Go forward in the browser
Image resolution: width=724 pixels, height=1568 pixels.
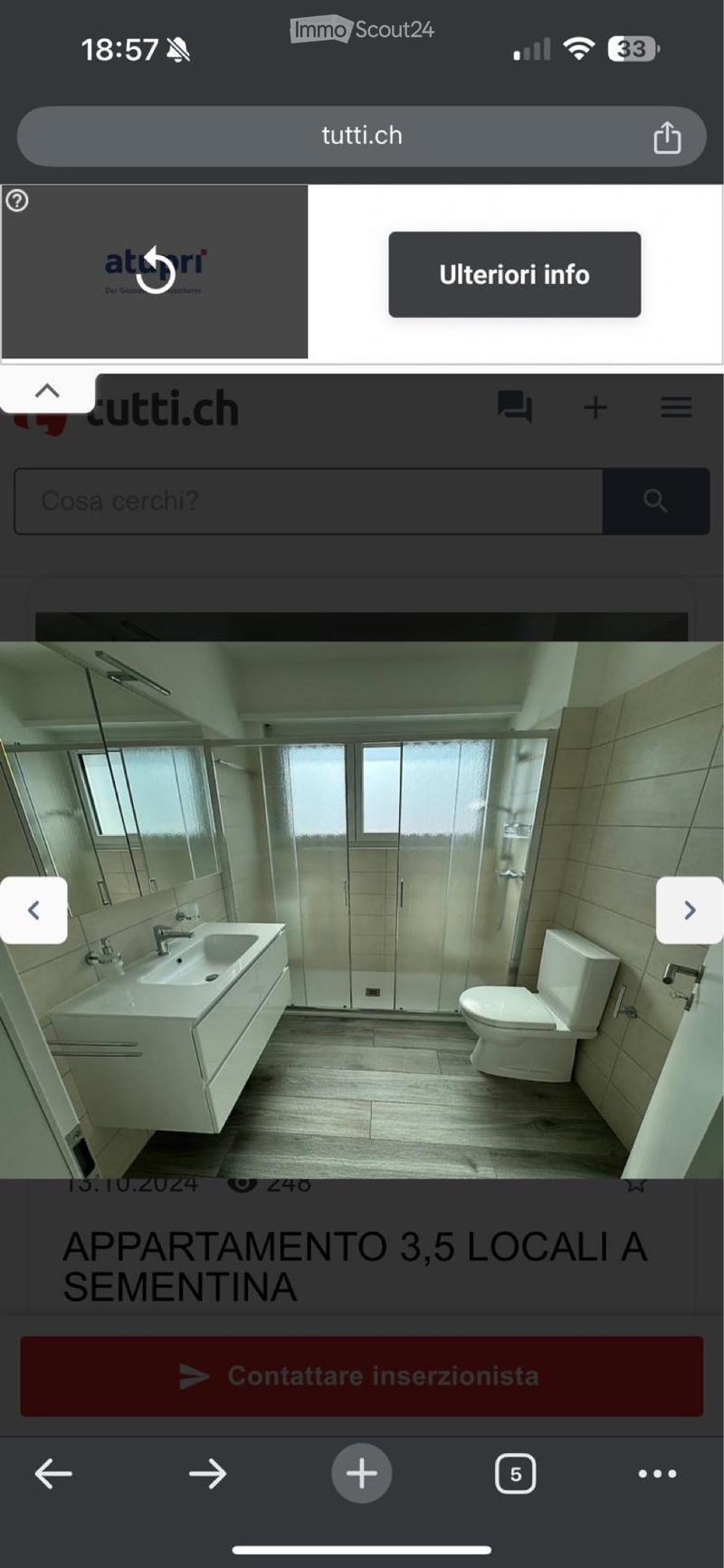[207, 1474]
